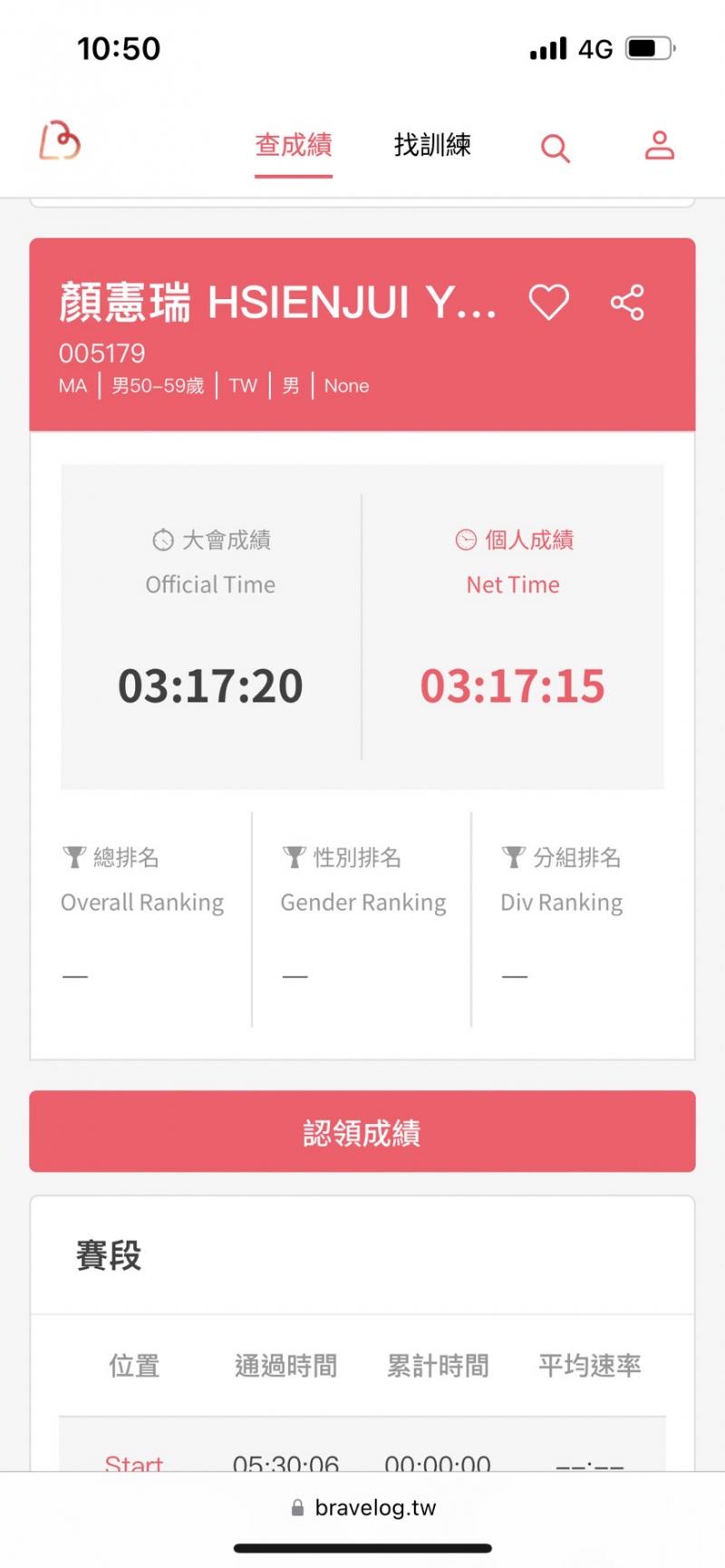Share this race result
The height and width of the screenshot is (1568, 725).
(x=627, y=302)
